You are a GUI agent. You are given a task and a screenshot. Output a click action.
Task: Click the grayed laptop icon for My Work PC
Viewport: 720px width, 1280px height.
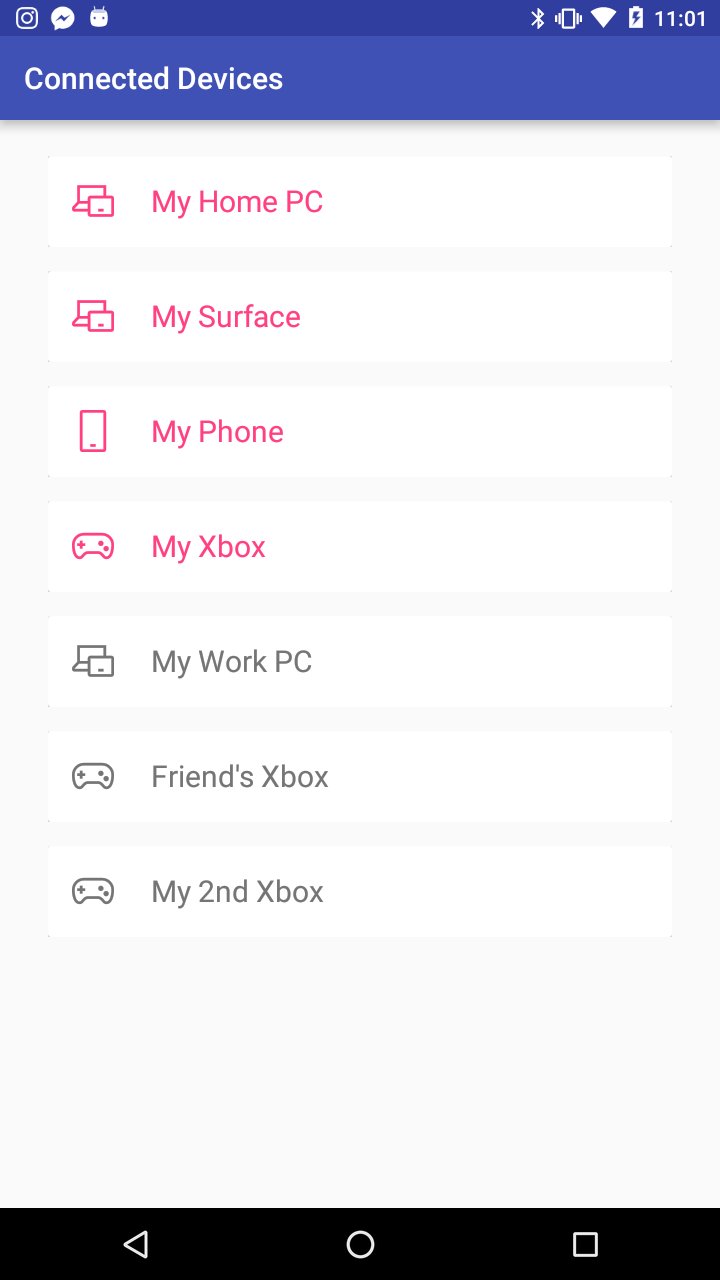point(92,660)
